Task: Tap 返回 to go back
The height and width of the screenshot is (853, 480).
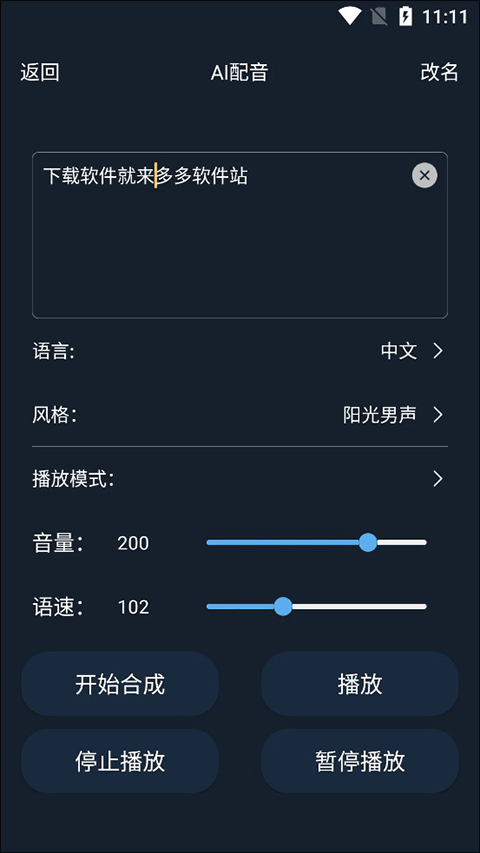Action: pyautogui.click(x=40, y=72)
